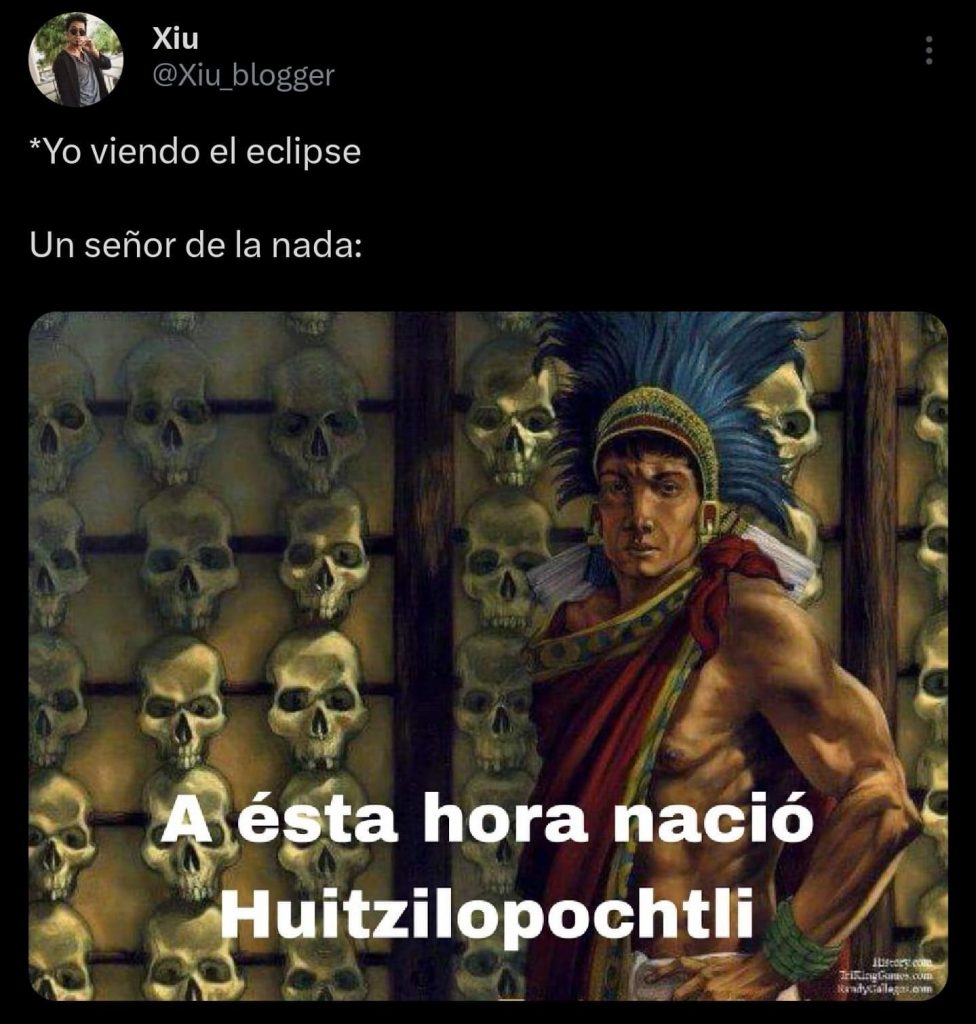The image size is (976, 1024).
Task: Open the tweet's three-dot overflow menu
Action: 929,50
